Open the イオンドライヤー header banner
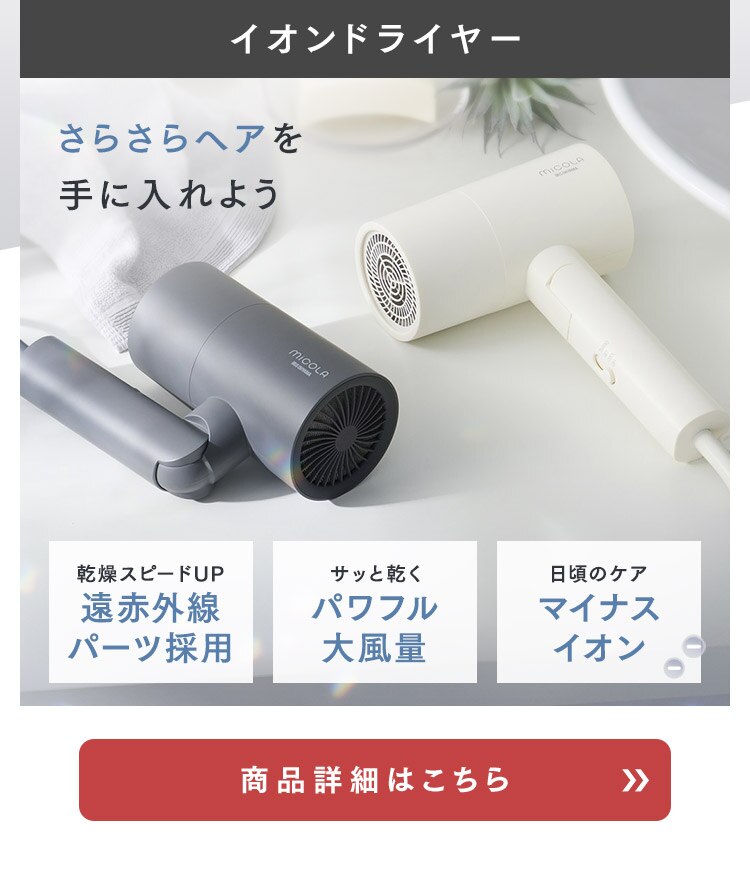Viewport: 750px width, 893px height. (x=375, y=38)
